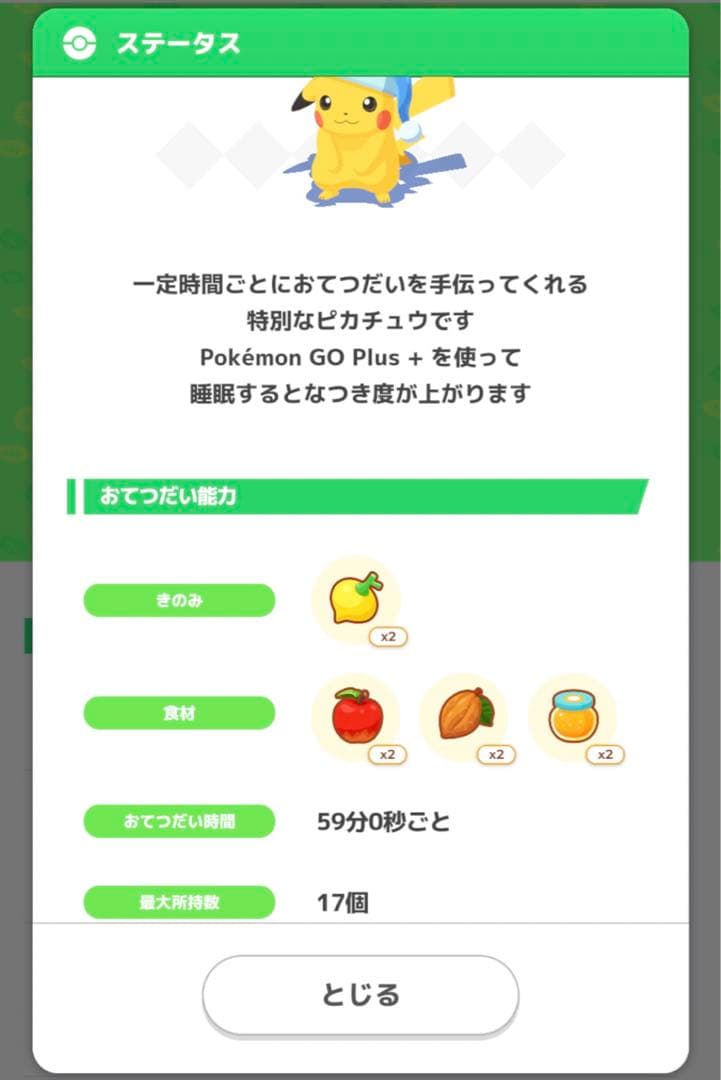Screen dimensions: 721x1080
Task: Tap the 最大所持数 label
Action: click(x=180, y=903)
